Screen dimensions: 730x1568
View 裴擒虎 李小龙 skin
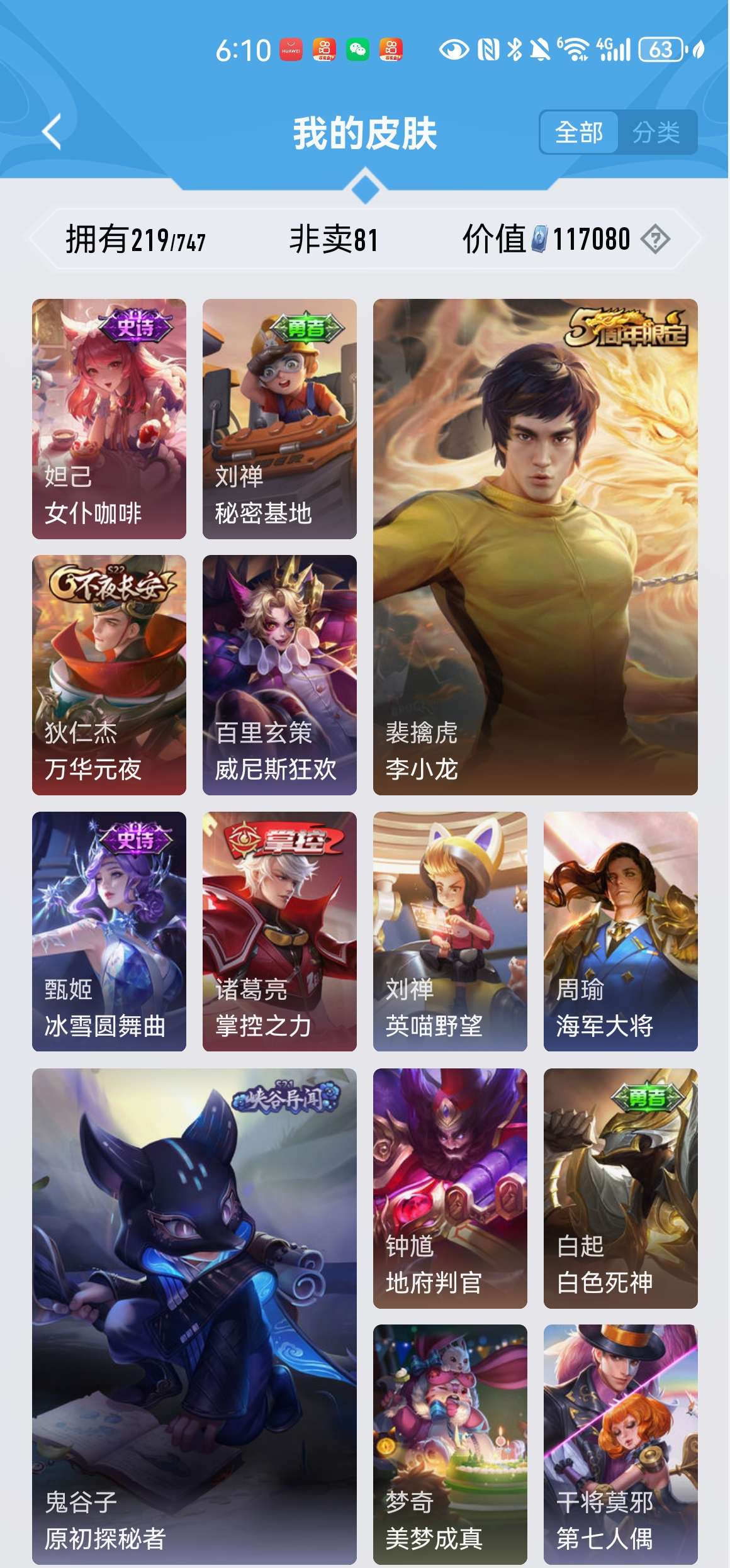click(x=535, y=547)
